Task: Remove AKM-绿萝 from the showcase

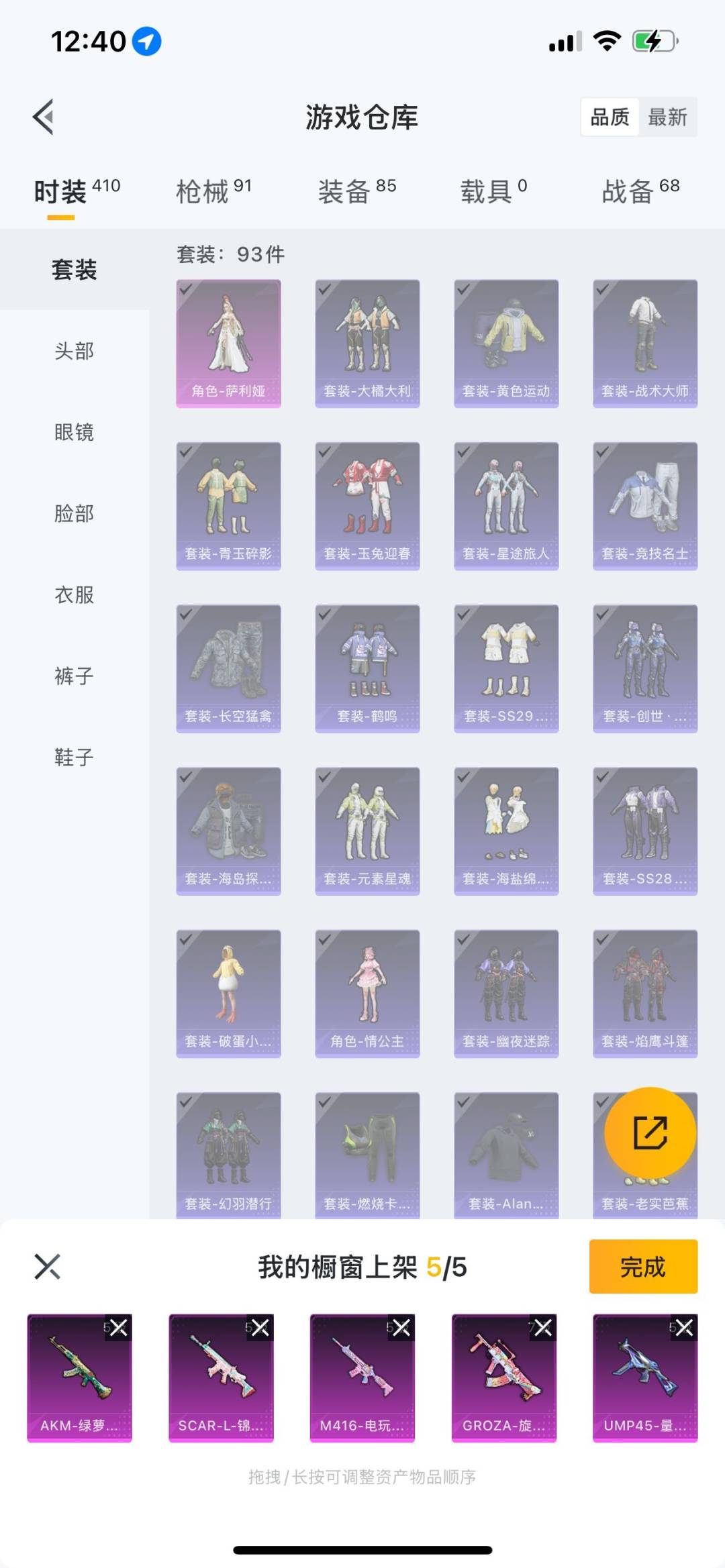Action: (119, 1327)
